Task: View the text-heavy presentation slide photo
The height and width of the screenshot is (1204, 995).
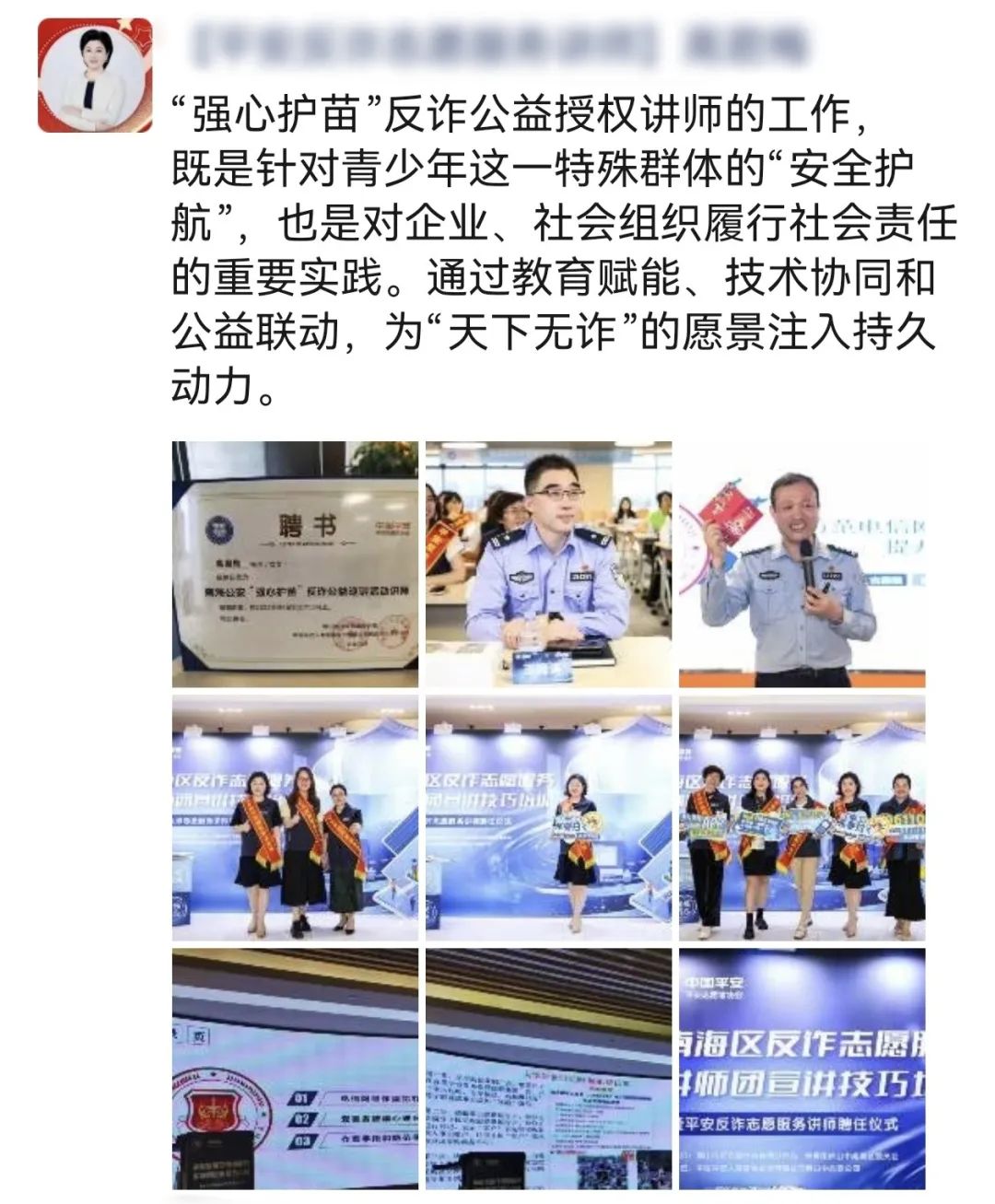Action: [548, 1069]
